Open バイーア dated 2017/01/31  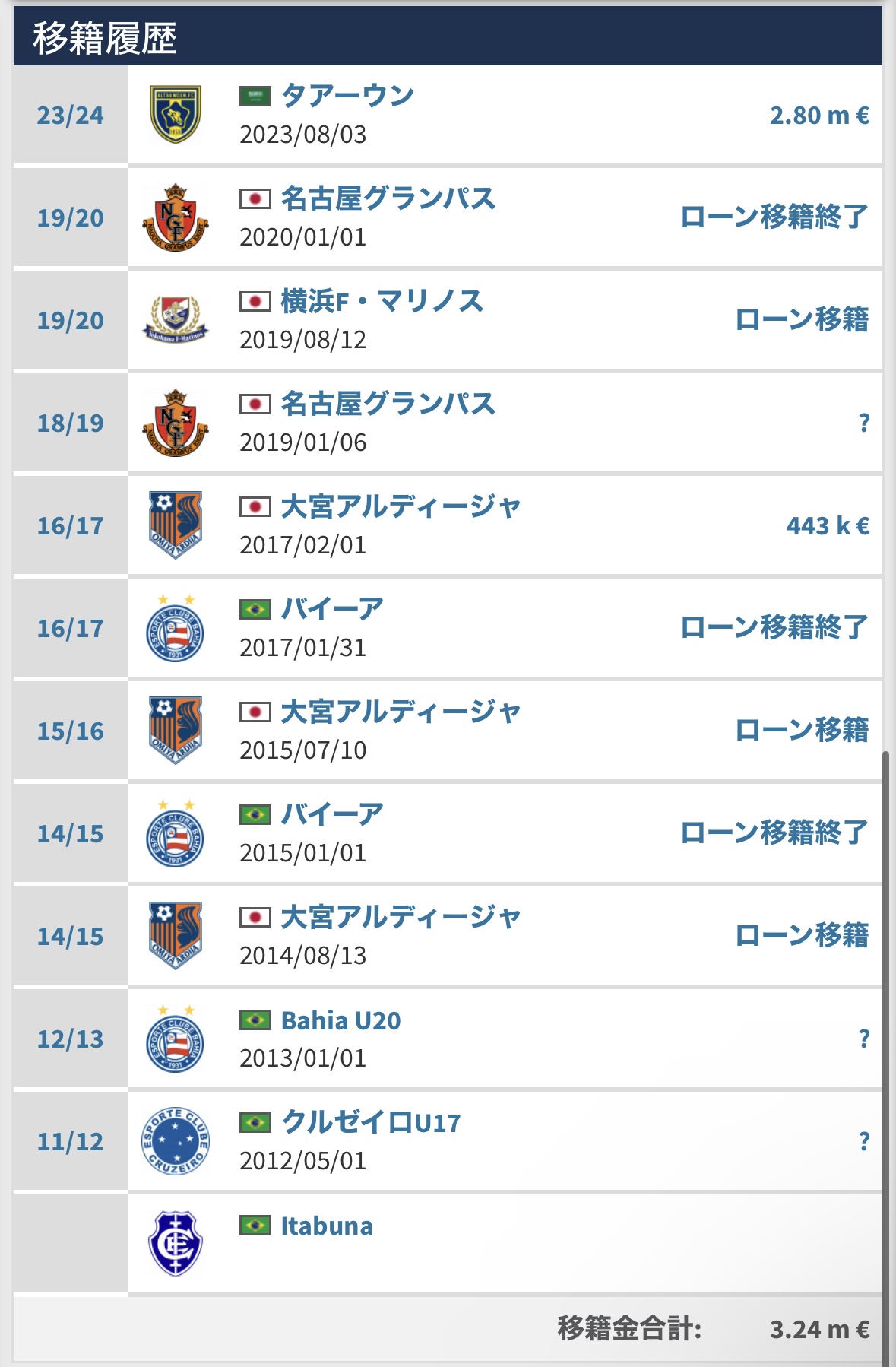(332, 609)
